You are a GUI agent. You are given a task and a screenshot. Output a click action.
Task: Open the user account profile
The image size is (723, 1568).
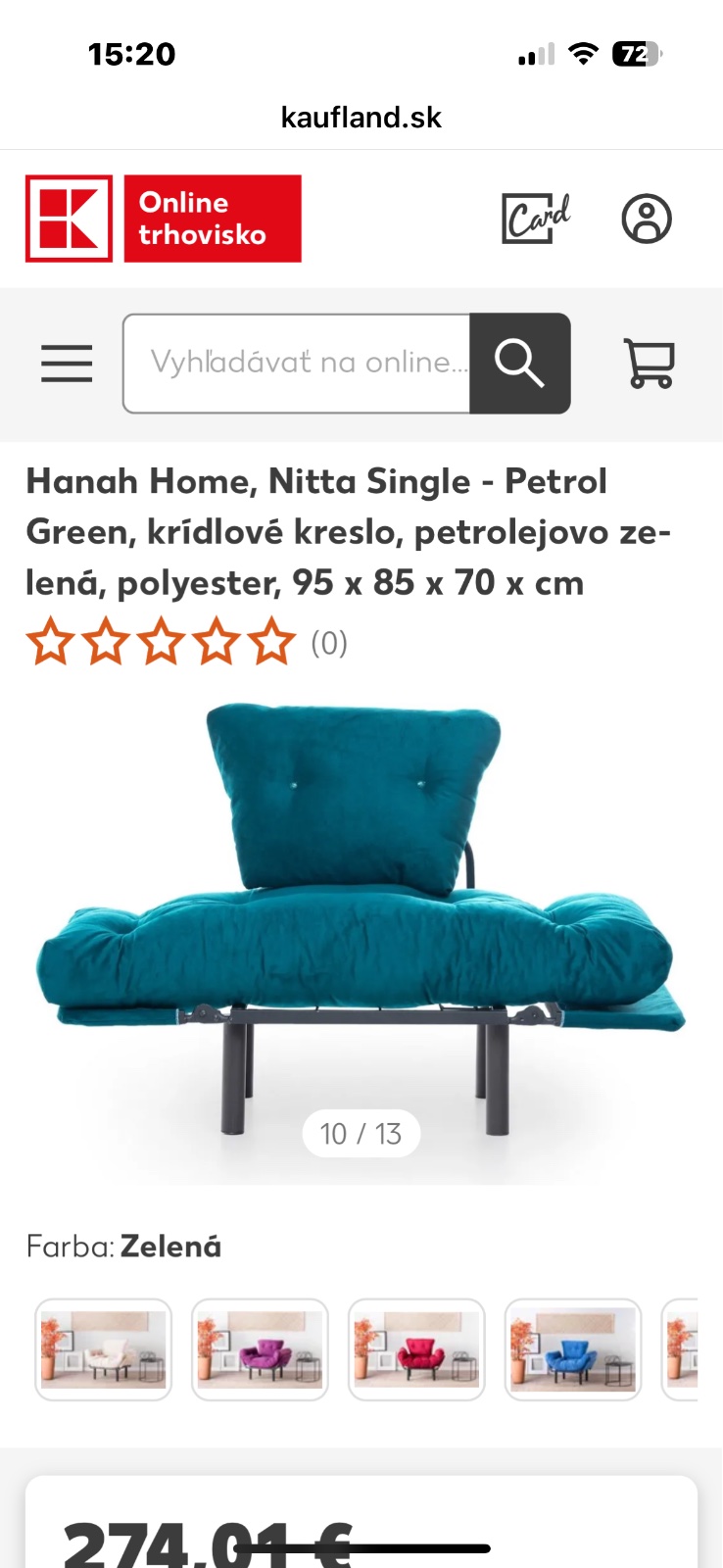[647, 218]
